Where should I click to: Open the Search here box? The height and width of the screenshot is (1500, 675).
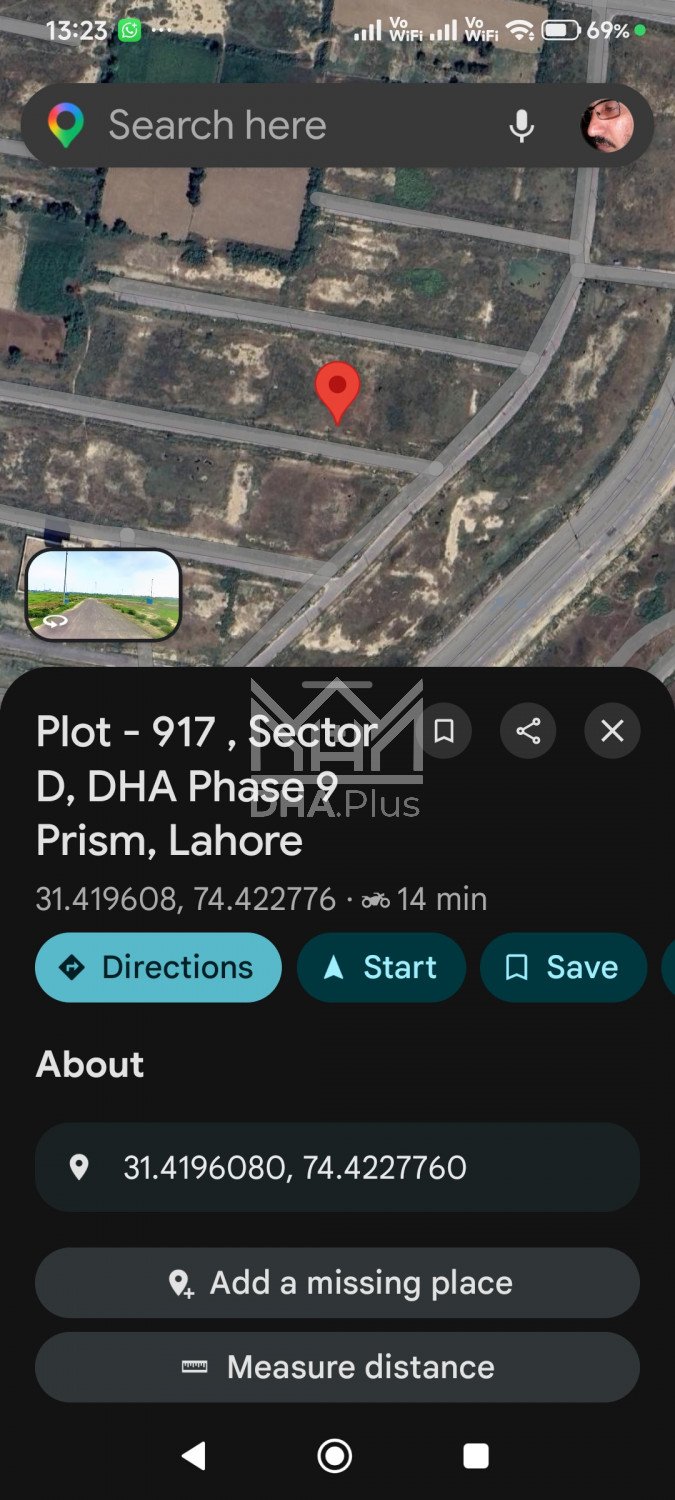[x=280, y=126]
